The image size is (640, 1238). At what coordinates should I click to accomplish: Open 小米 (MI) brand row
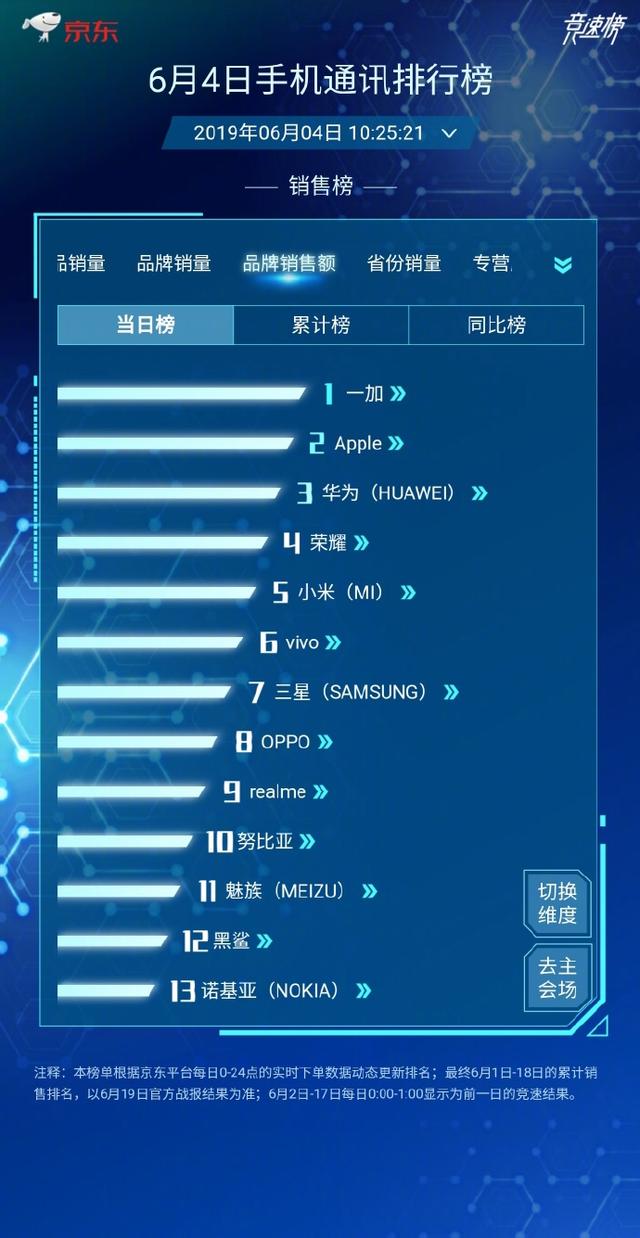point(345,592)
